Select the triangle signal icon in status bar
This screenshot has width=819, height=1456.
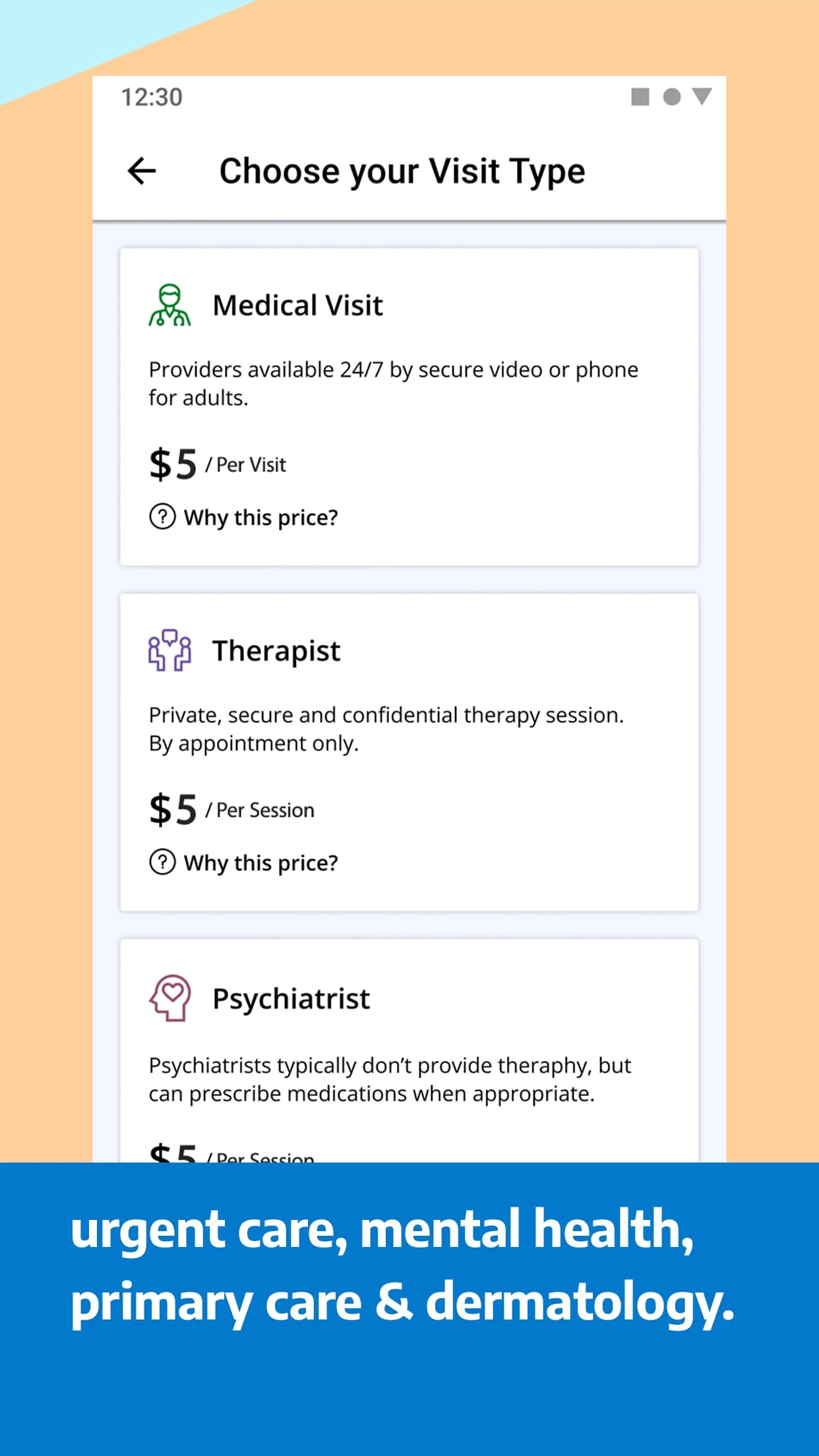[x=701, y=97]
